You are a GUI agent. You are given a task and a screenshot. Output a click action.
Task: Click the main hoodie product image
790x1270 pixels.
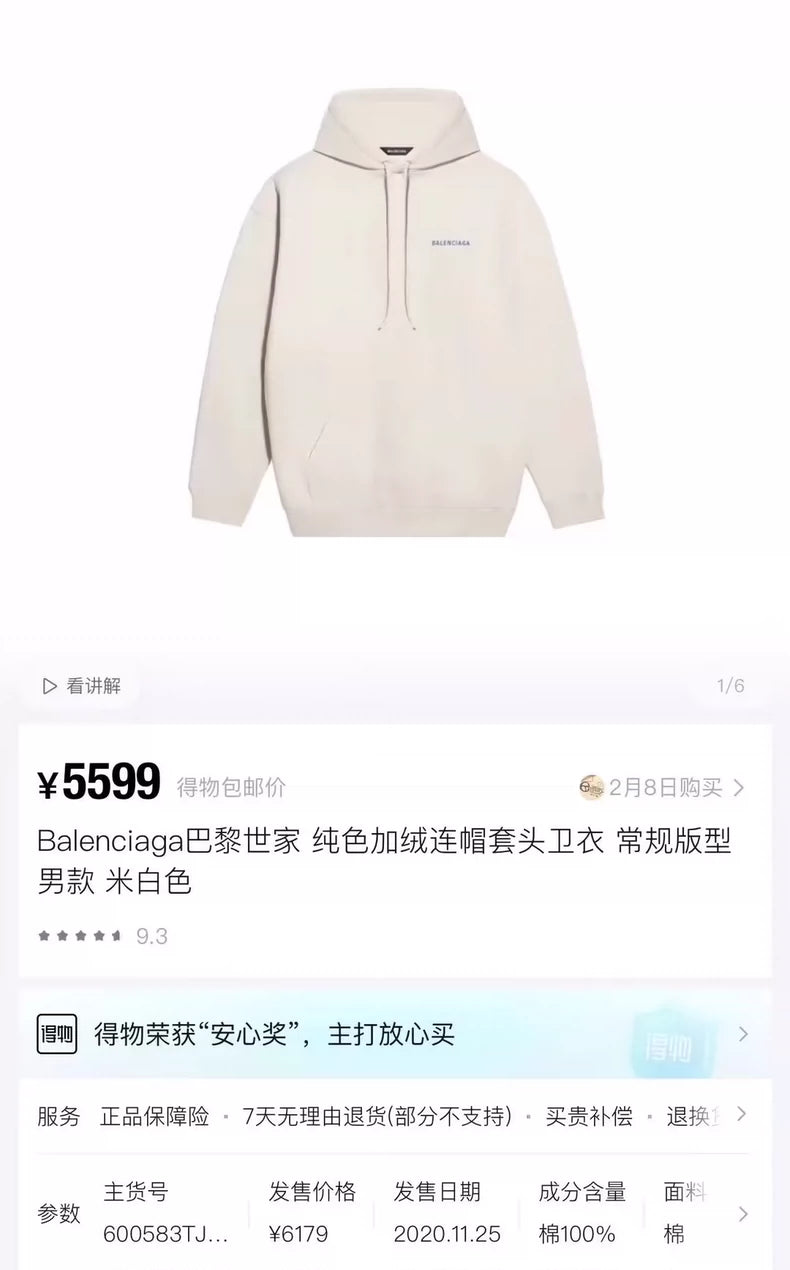tap(395, 310)
